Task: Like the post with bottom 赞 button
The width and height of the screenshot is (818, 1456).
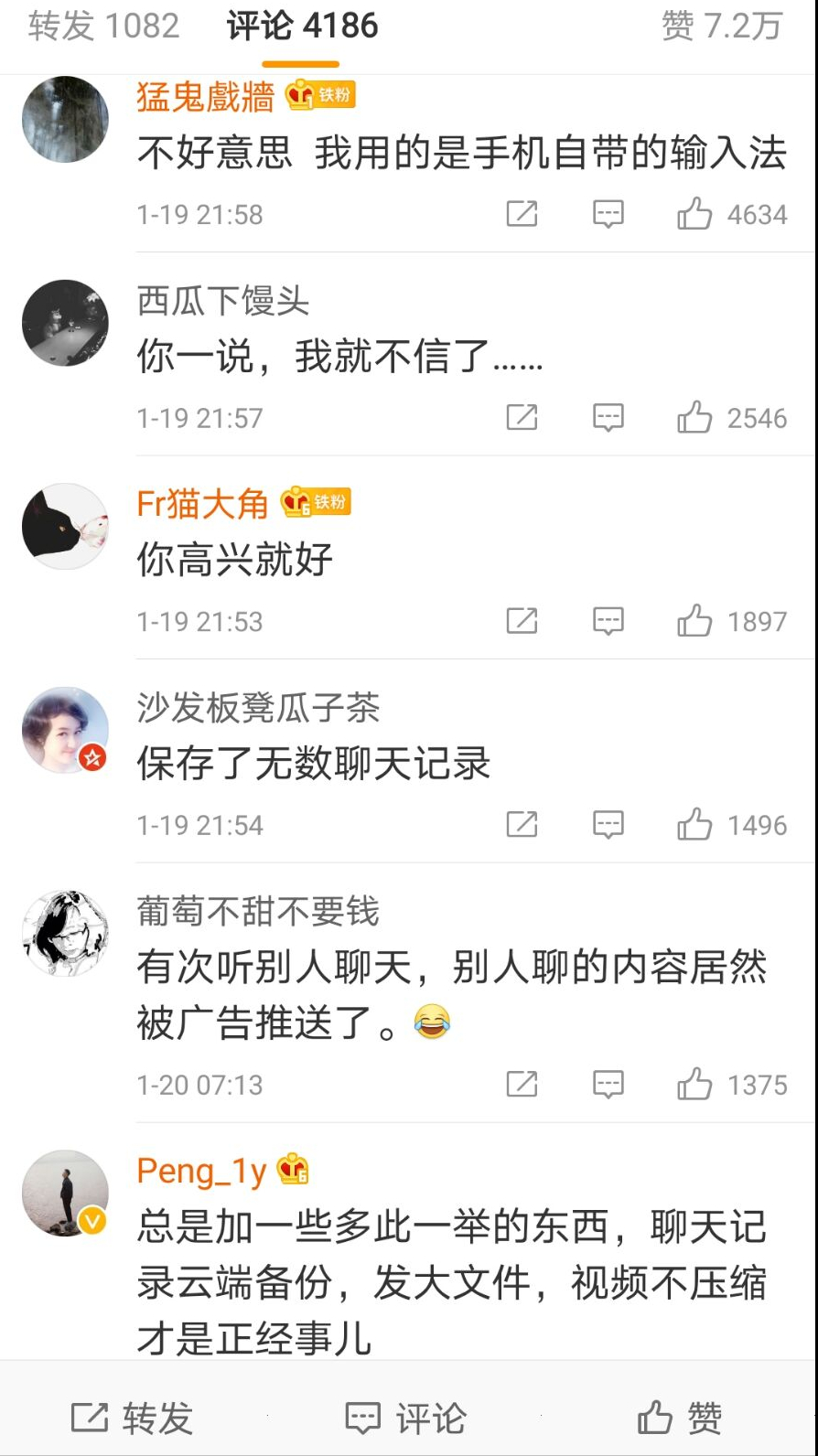Action: pos(680,1419)
